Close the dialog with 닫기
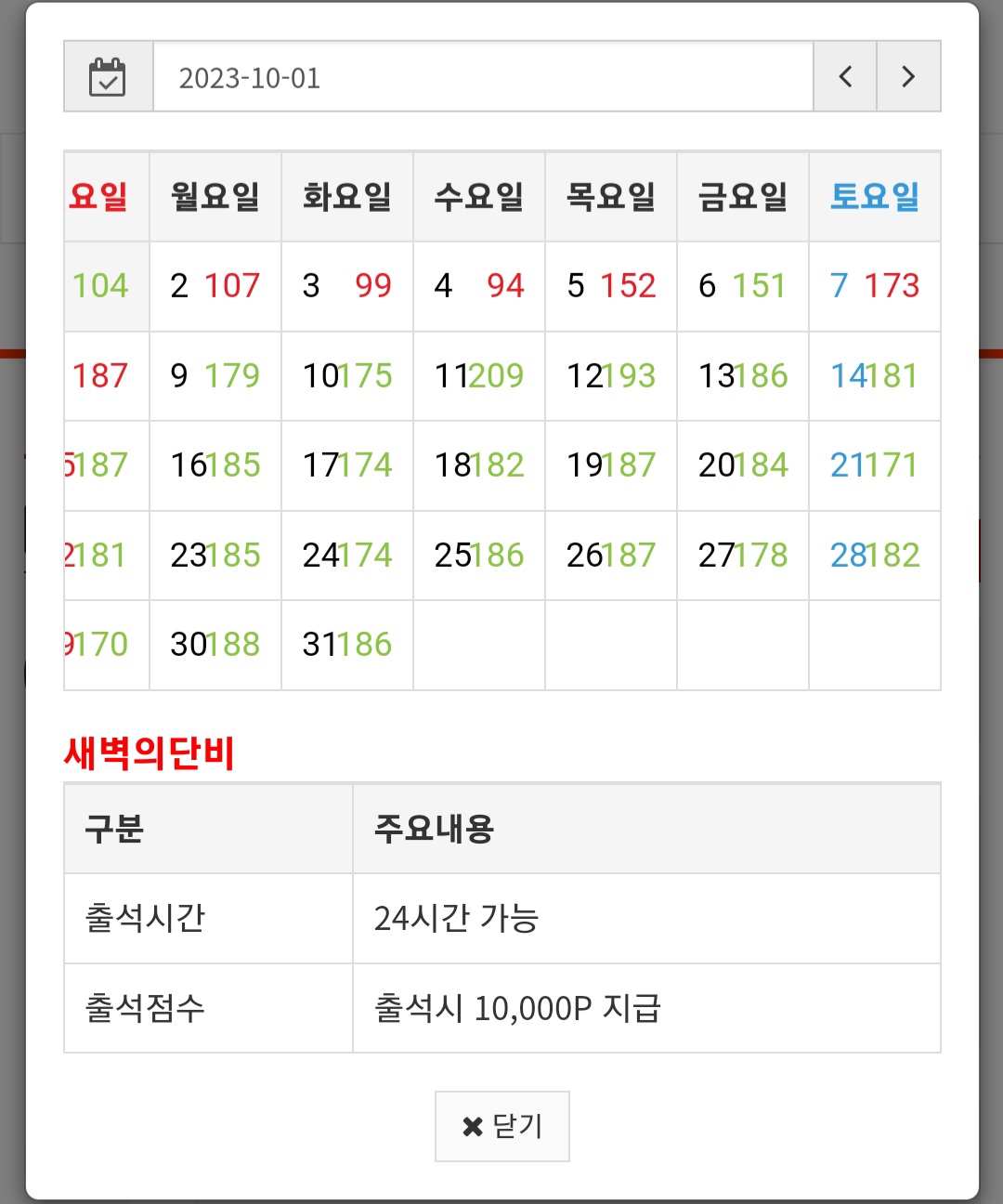The height and width of the screenshot is (1204, 1003). [x=501, y=1126]
